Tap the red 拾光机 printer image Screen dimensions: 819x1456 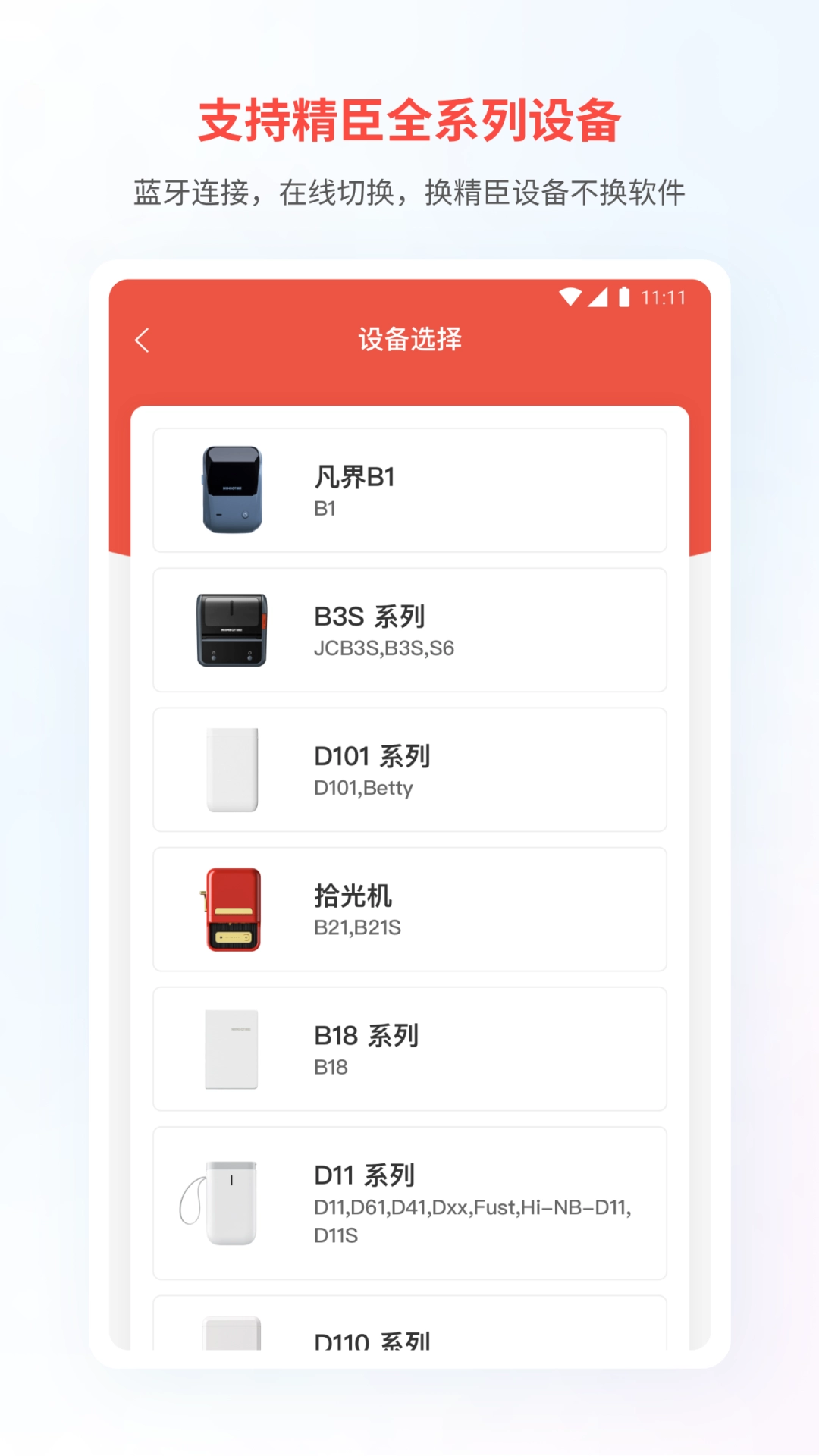231,908
